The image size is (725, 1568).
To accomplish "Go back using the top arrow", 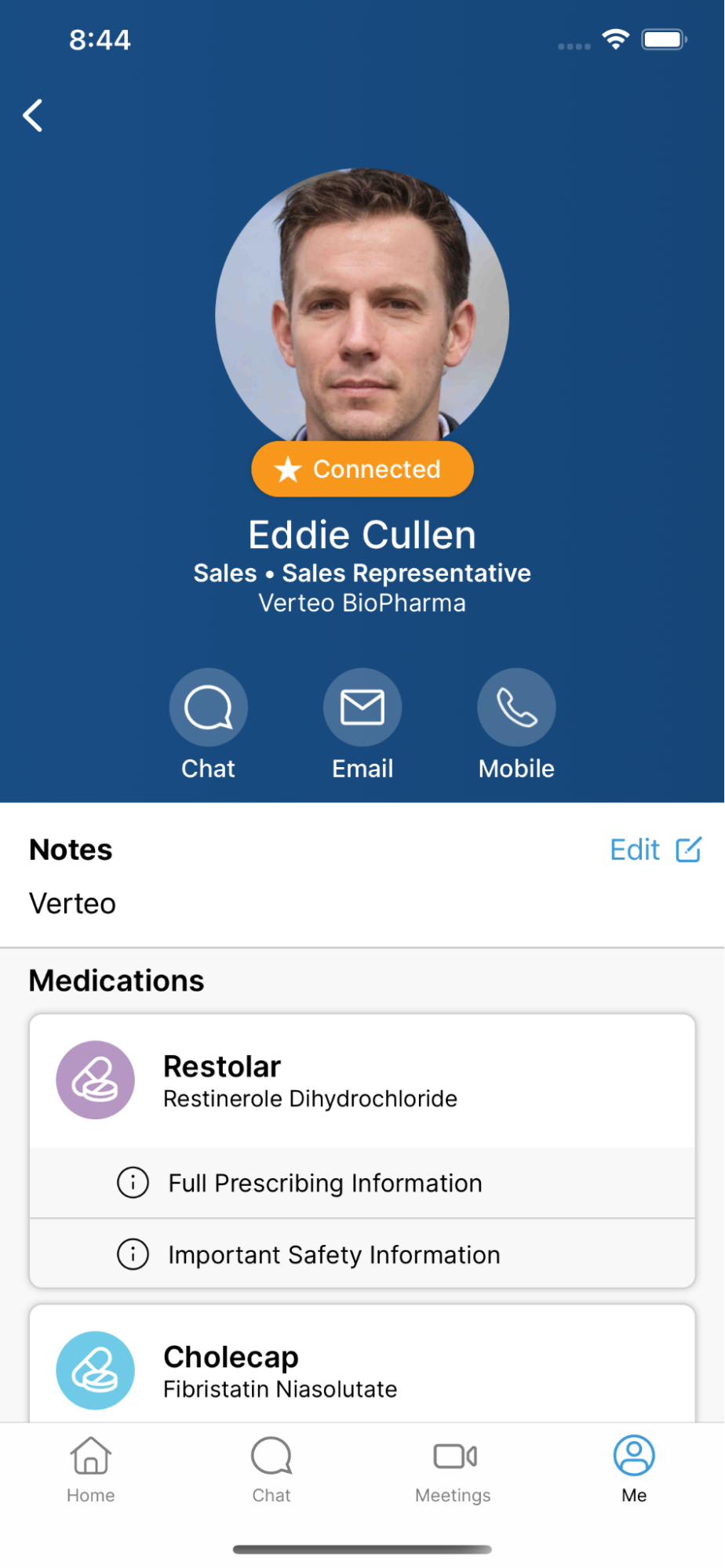I will 33,116.
